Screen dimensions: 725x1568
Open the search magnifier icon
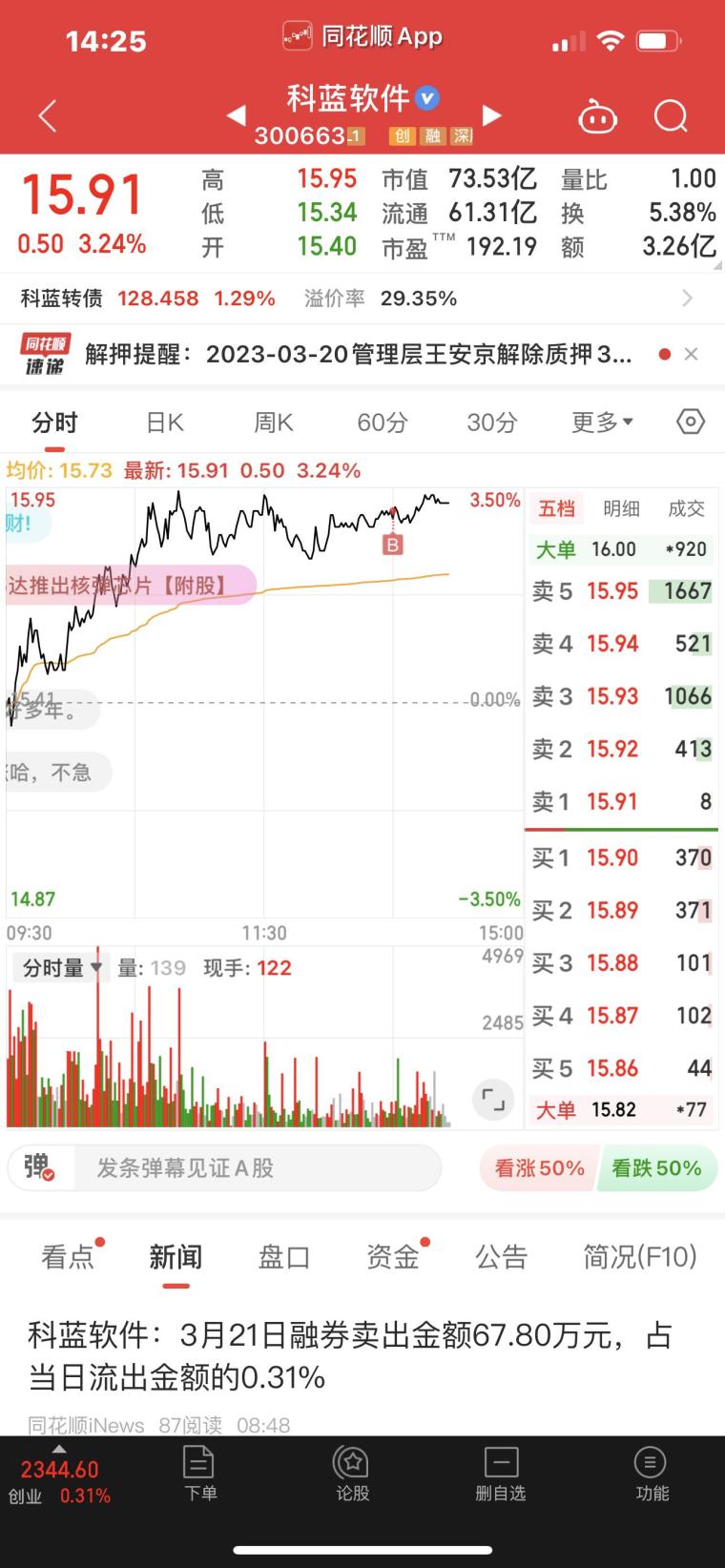click(671, 117)
